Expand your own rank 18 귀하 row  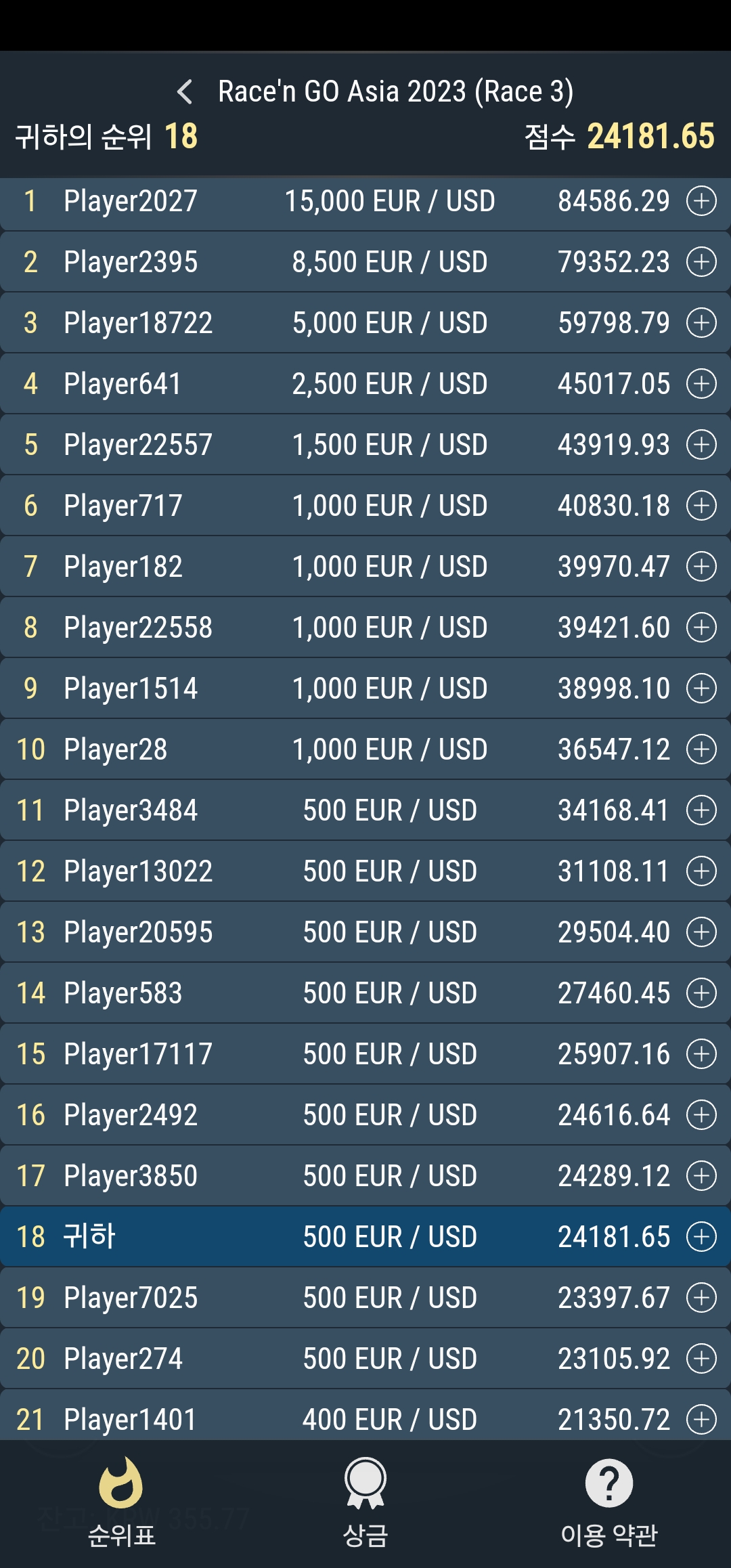pos(701,1237)
